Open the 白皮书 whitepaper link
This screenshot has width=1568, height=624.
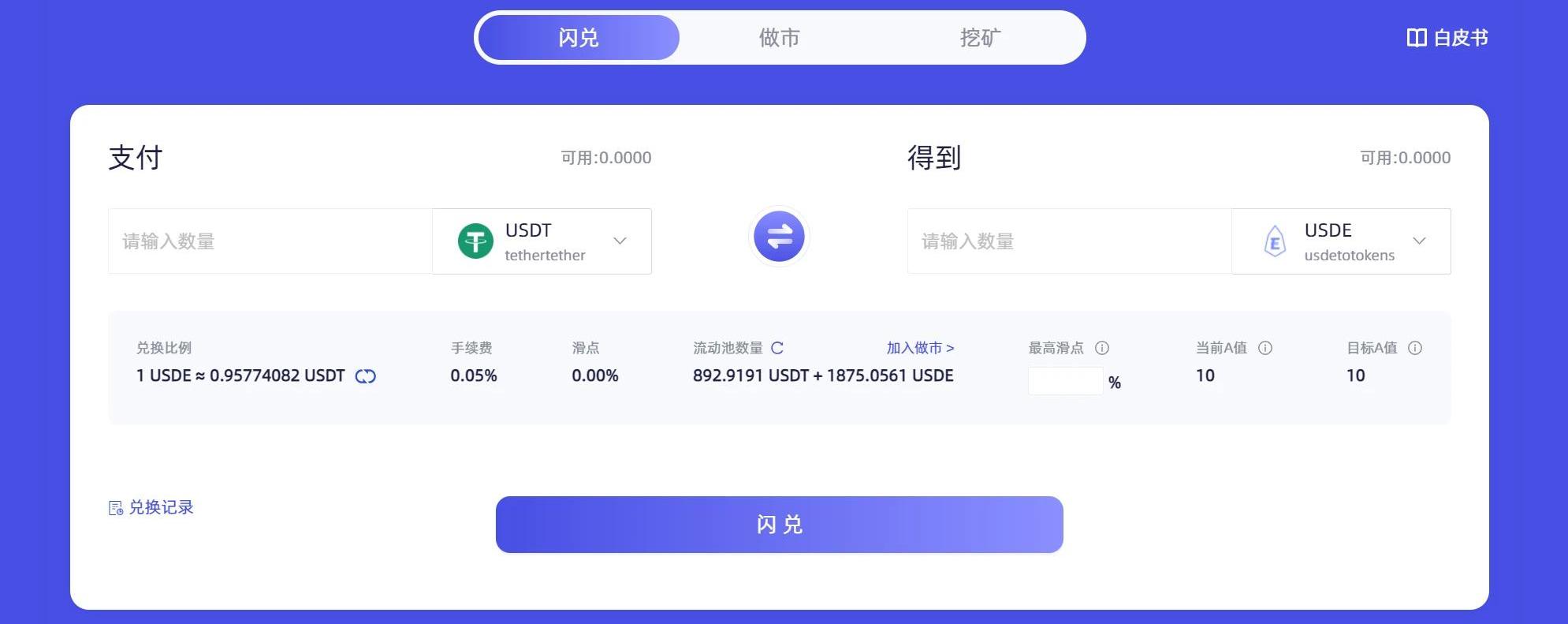click(x=1447, y=38)
